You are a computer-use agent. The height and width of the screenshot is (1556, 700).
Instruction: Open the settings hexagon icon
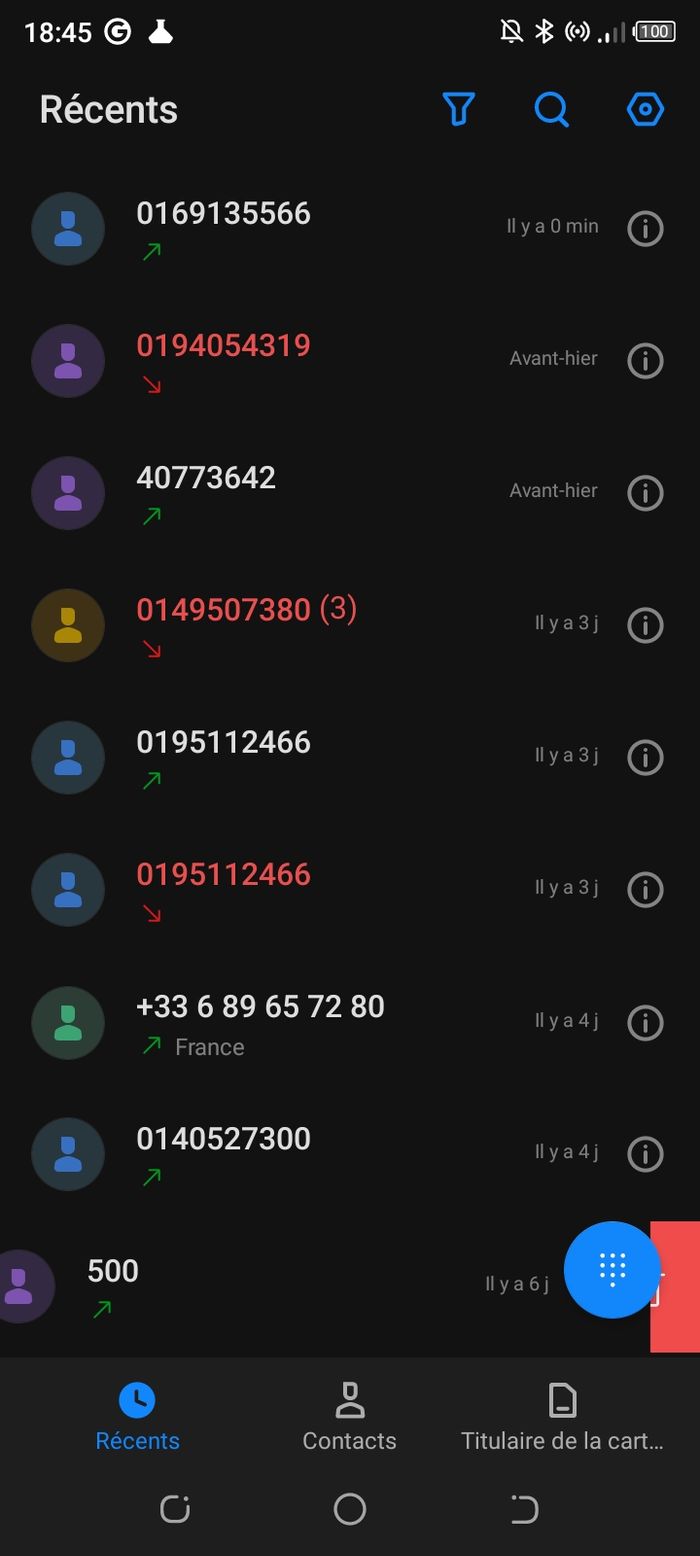click(645, 109)
